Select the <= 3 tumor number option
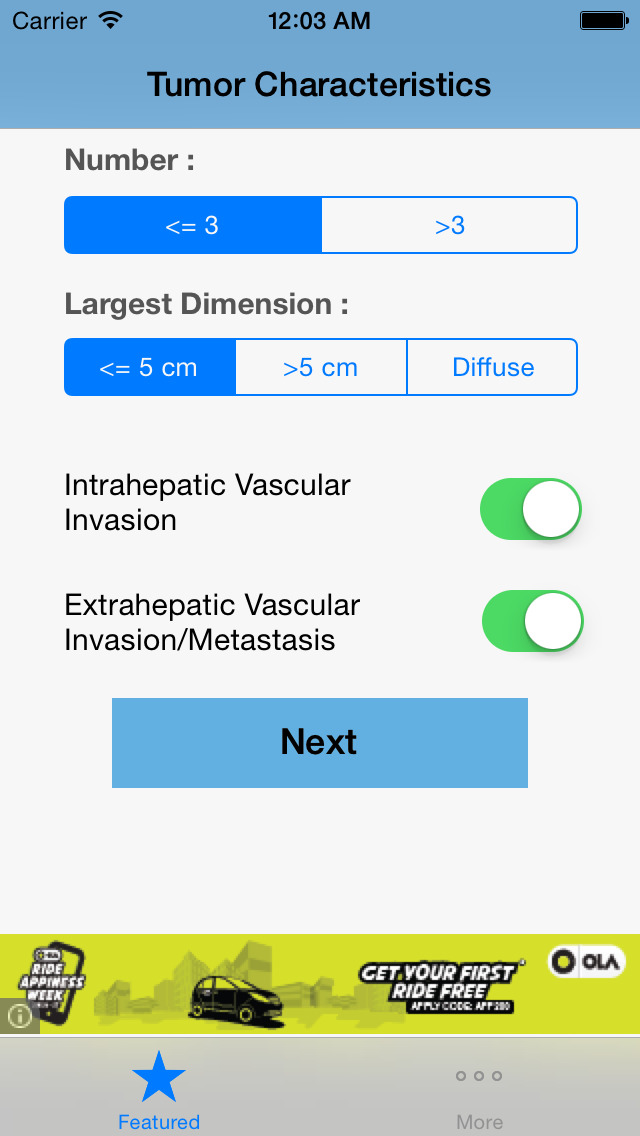640x1136 pixels. (193, 225)
